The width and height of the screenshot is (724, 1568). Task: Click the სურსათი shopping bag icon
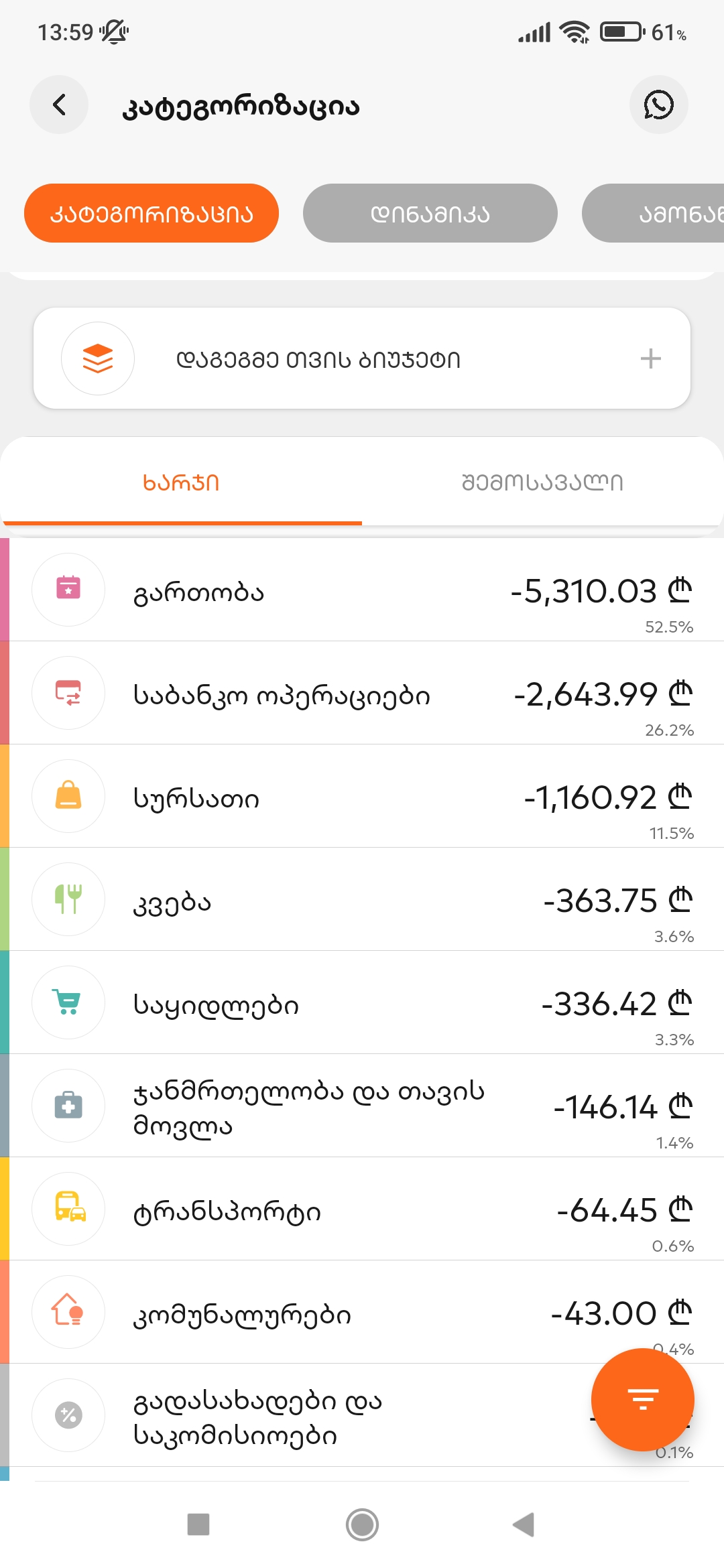point(68,796)
